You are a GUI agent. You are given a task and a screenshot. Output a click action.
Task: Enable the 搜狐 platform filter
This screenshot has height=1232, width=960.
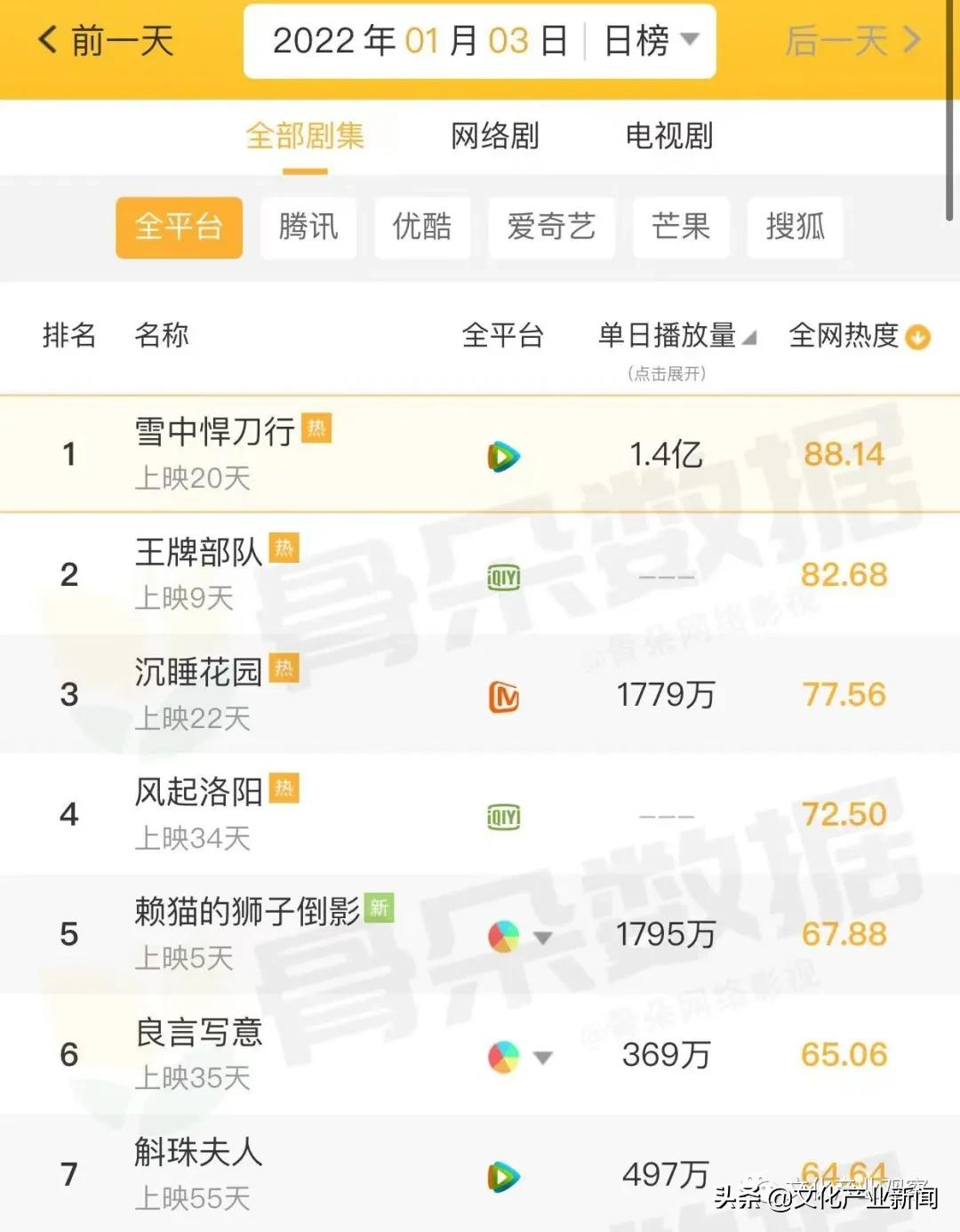pyautogui.click(x=796, y=228)
